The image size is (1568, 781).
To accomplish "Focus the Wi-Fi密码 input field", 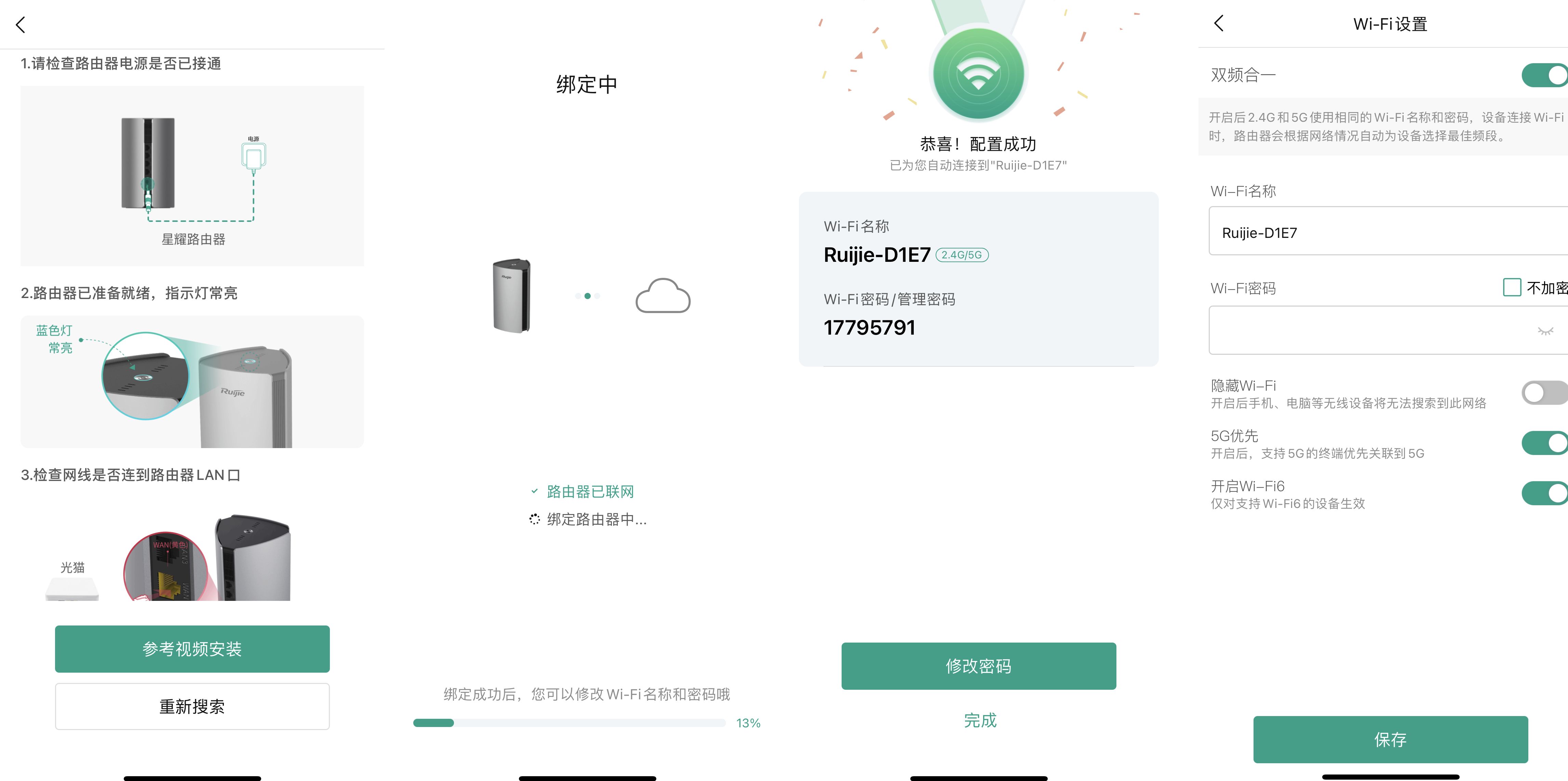I will coord(1364,331).
